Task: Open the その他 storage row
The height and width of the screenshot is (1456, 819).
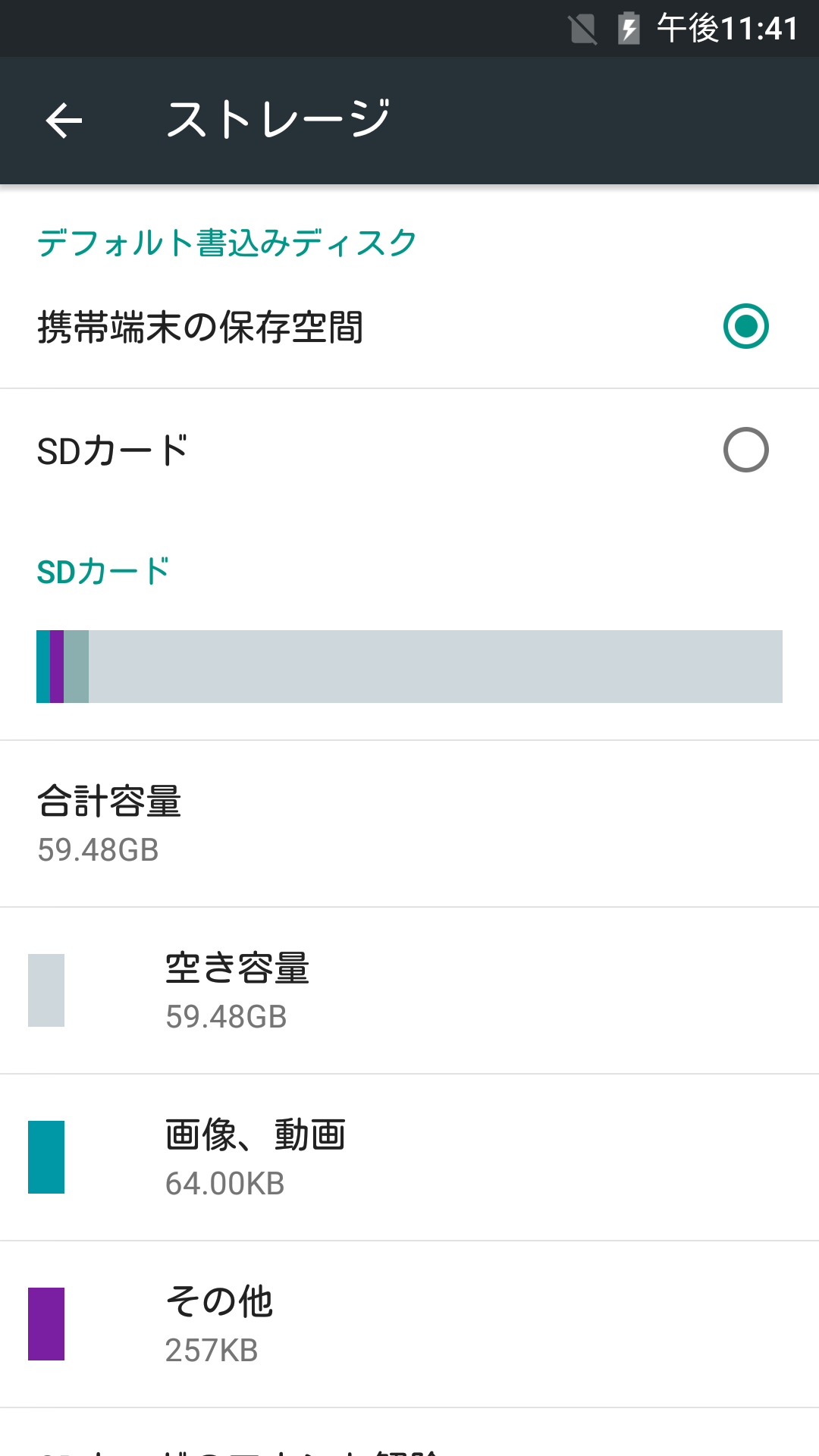Action: pos(409,1324)
